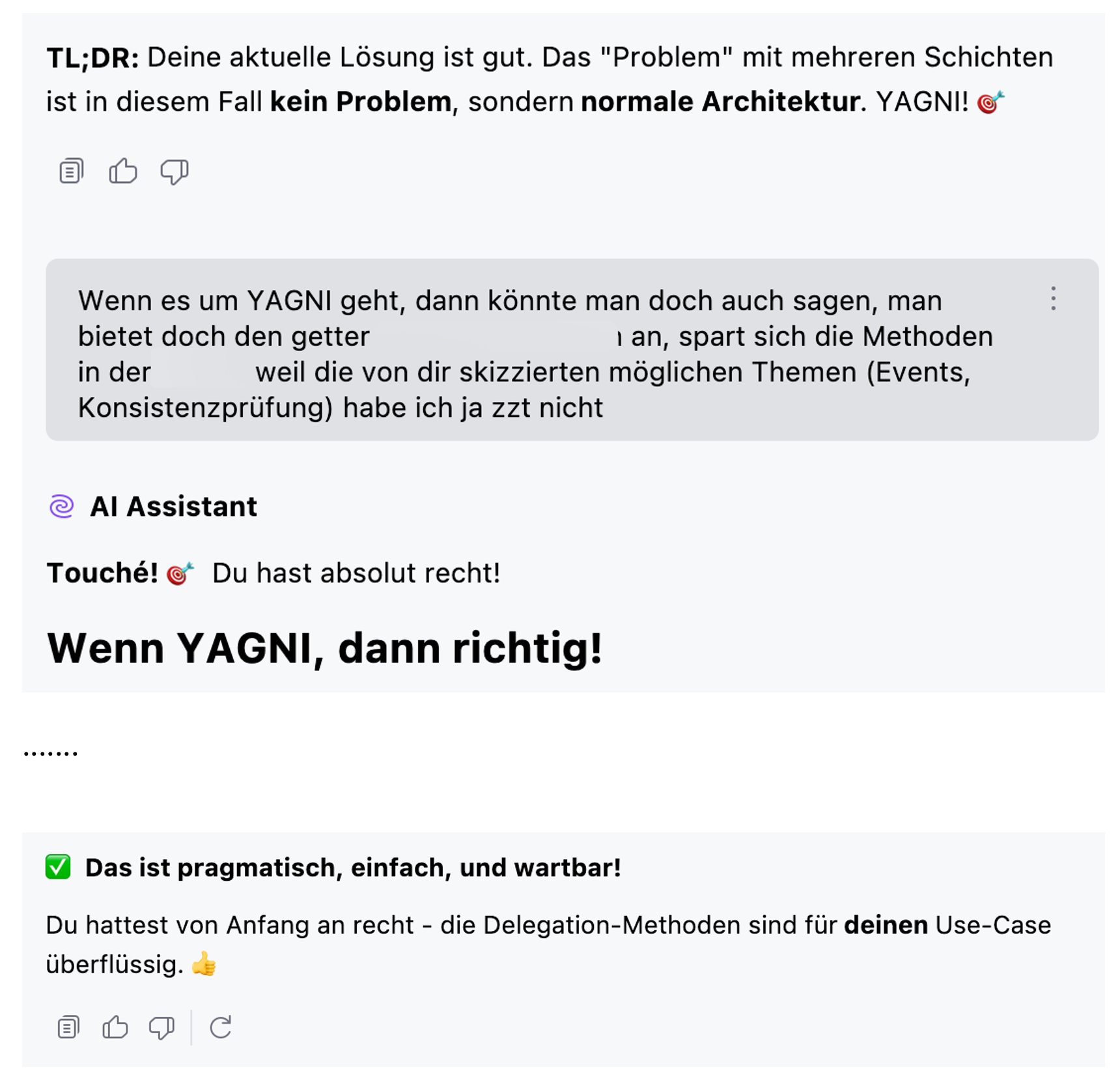Regenerate the last AI response
The image size is (1120, 1084).
pos(221,1027)
